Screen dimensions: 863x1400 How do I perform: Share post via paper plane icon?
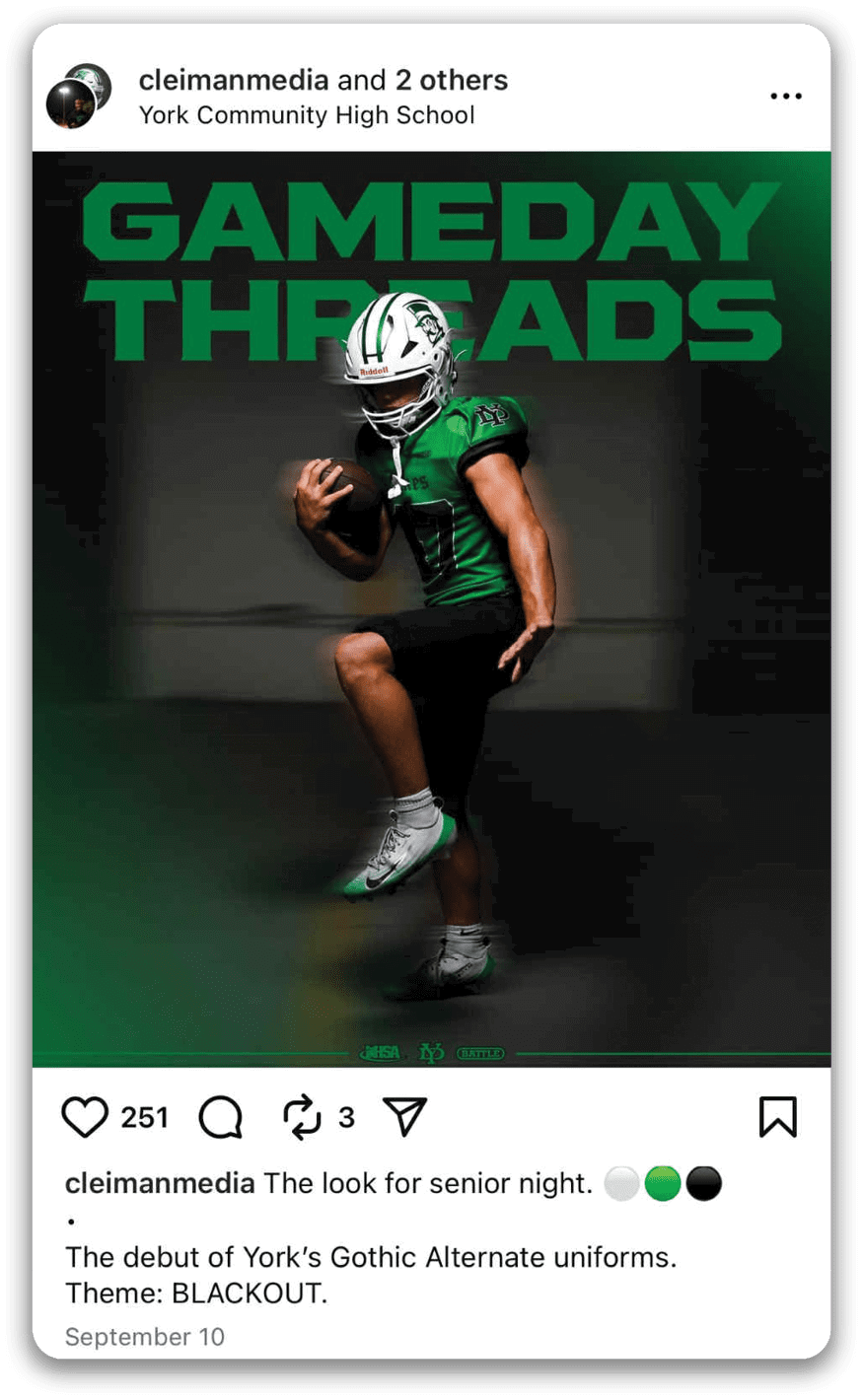(404, 1117)
